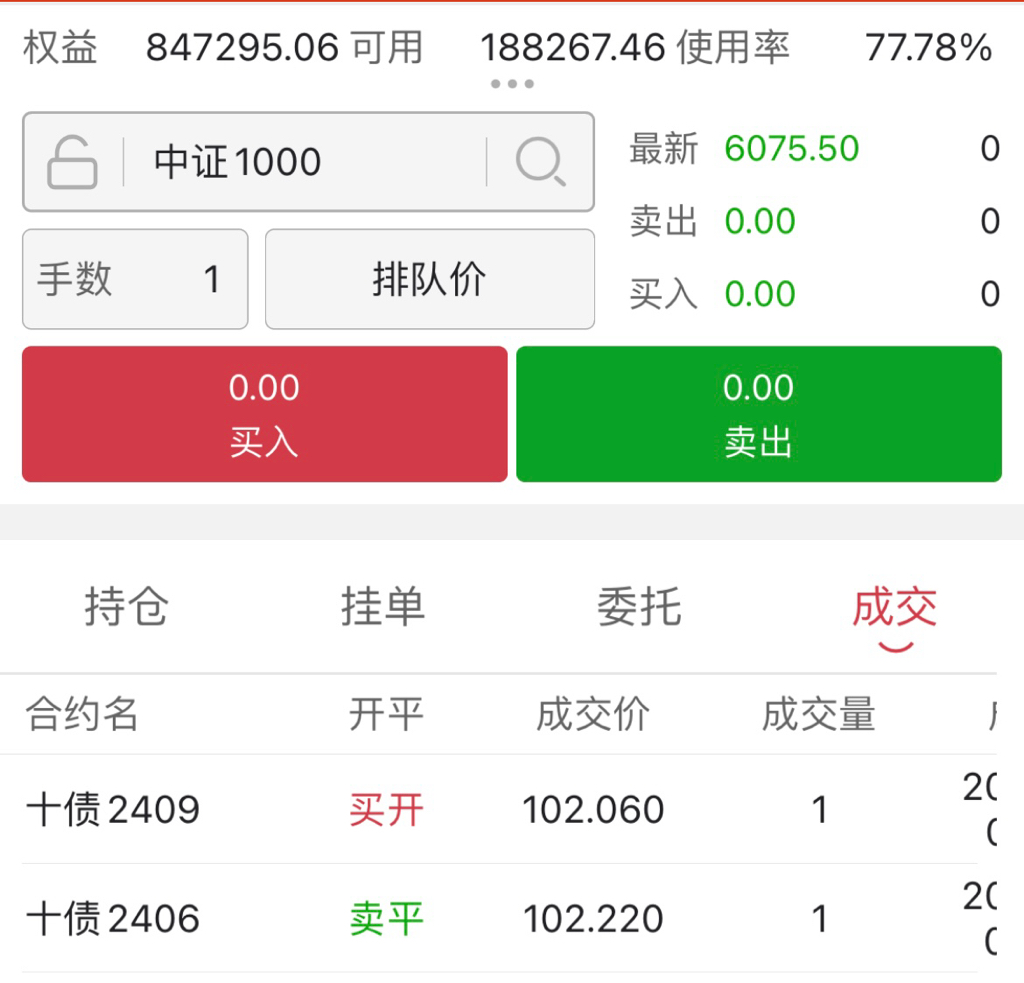
Task: Place a sell order with green 卖出 button
Action: pos(758,414)
